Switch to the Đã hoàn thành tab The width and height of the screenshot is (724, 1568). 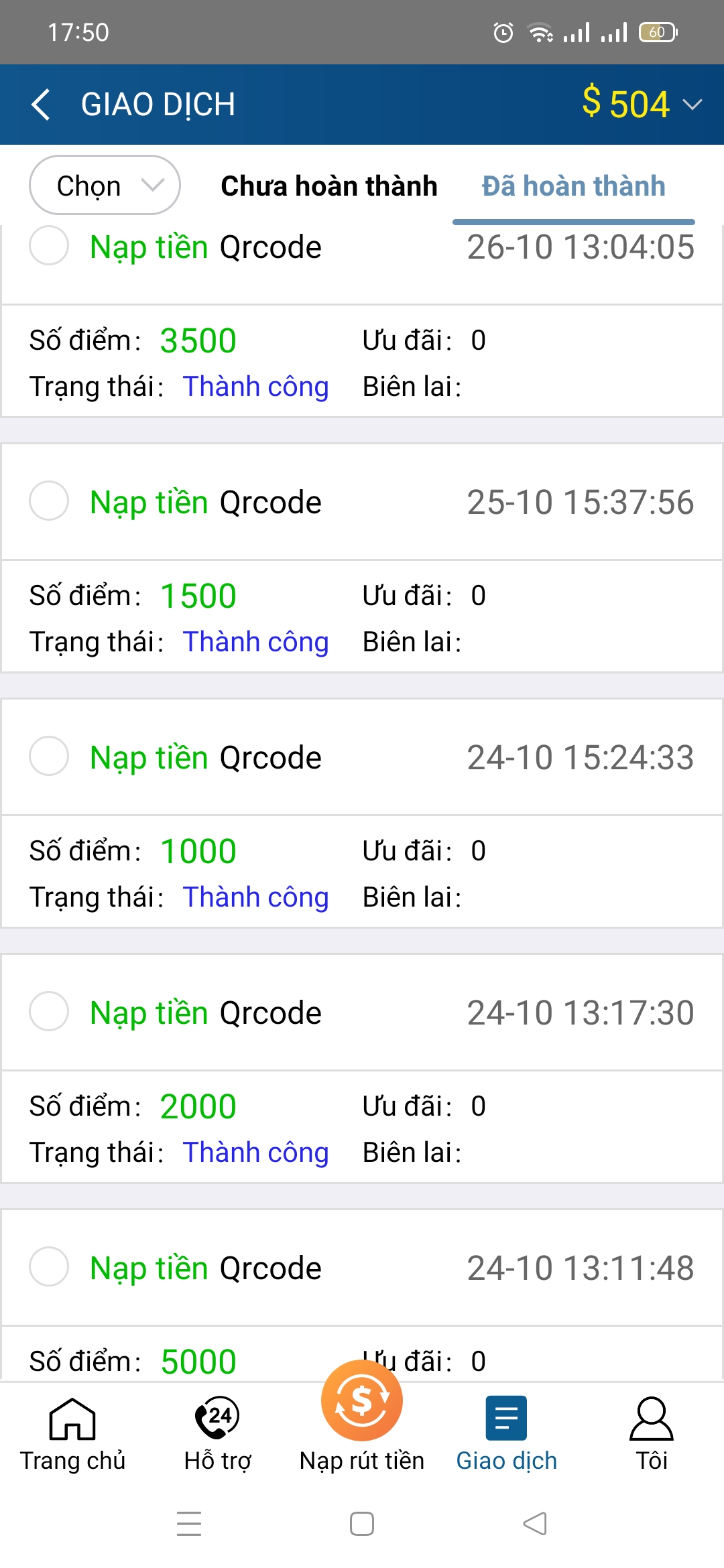click(573, 186)
